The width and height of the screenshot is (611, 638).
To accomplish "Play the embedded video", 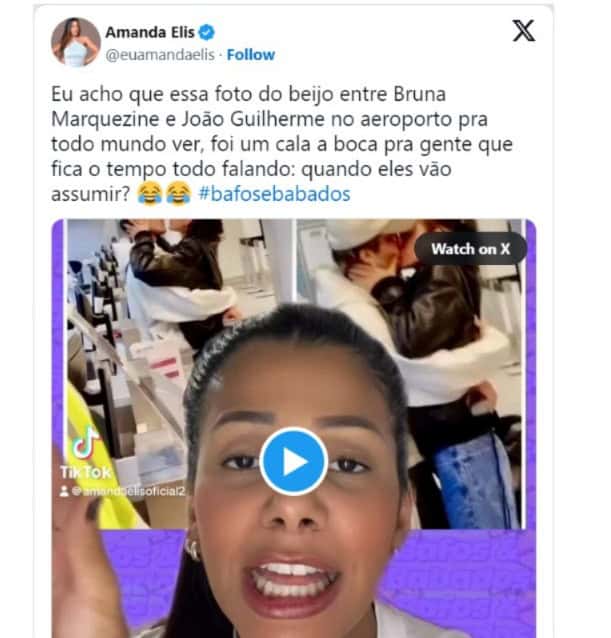I will tap(293, 461).
